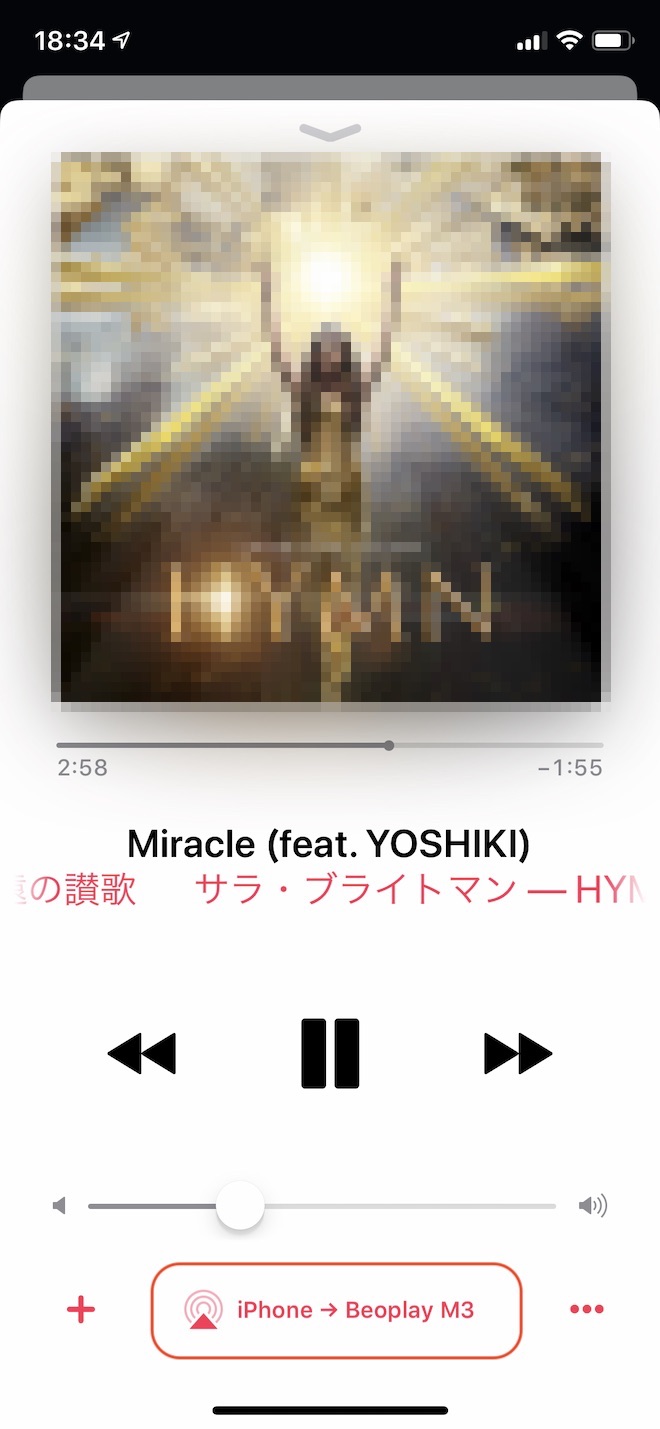Add this song with the plus icon
The width and height of the screenshot is (660, 1429).
tap(81, 1310)
